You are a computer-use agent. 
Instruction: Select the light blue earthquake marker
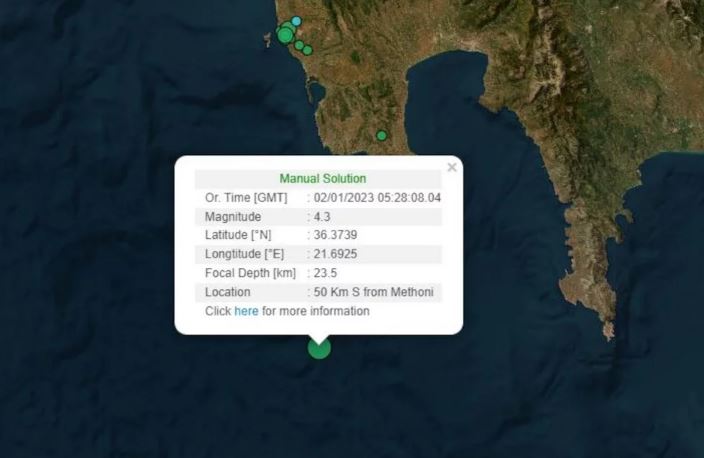[296, 21]
